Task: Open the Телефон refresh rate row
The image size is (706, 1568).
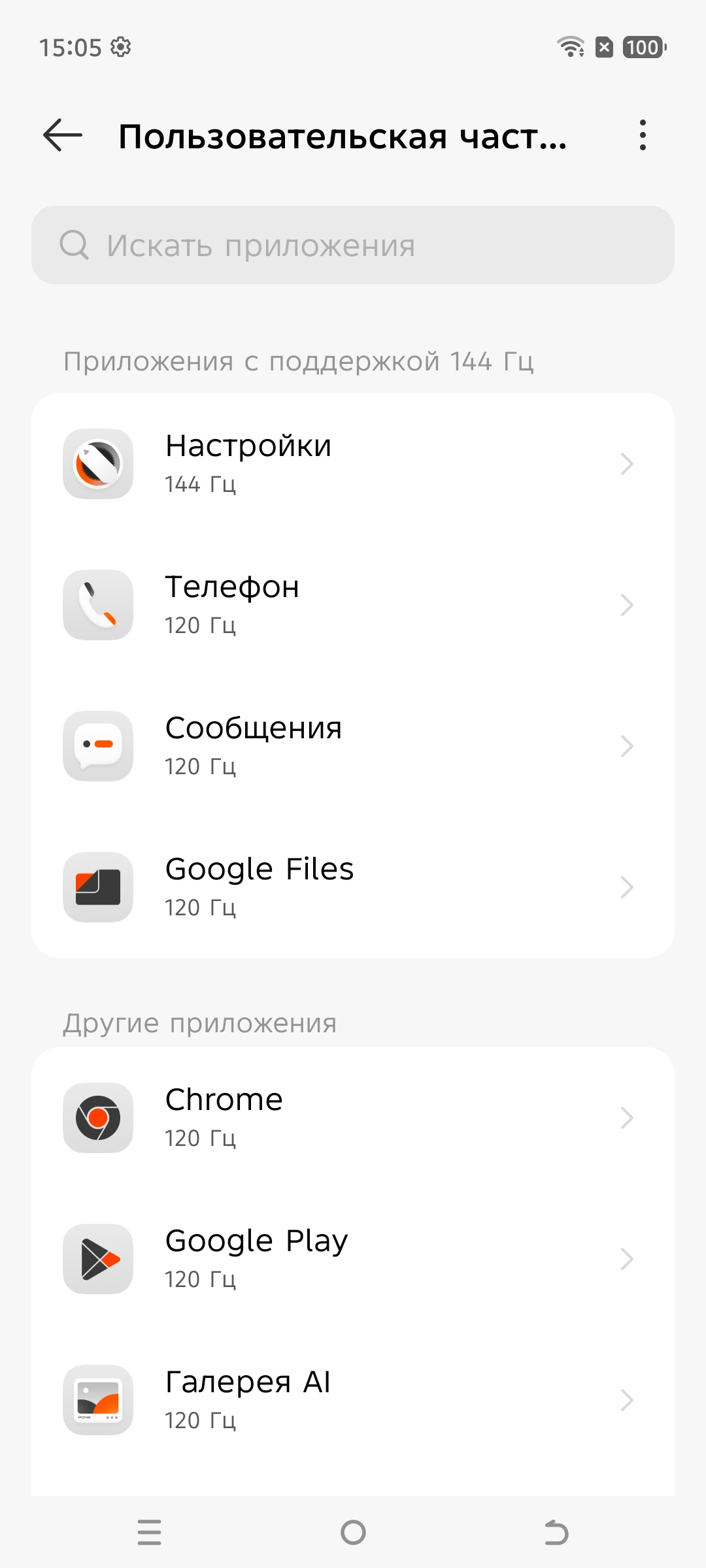Action: (353, 605)
